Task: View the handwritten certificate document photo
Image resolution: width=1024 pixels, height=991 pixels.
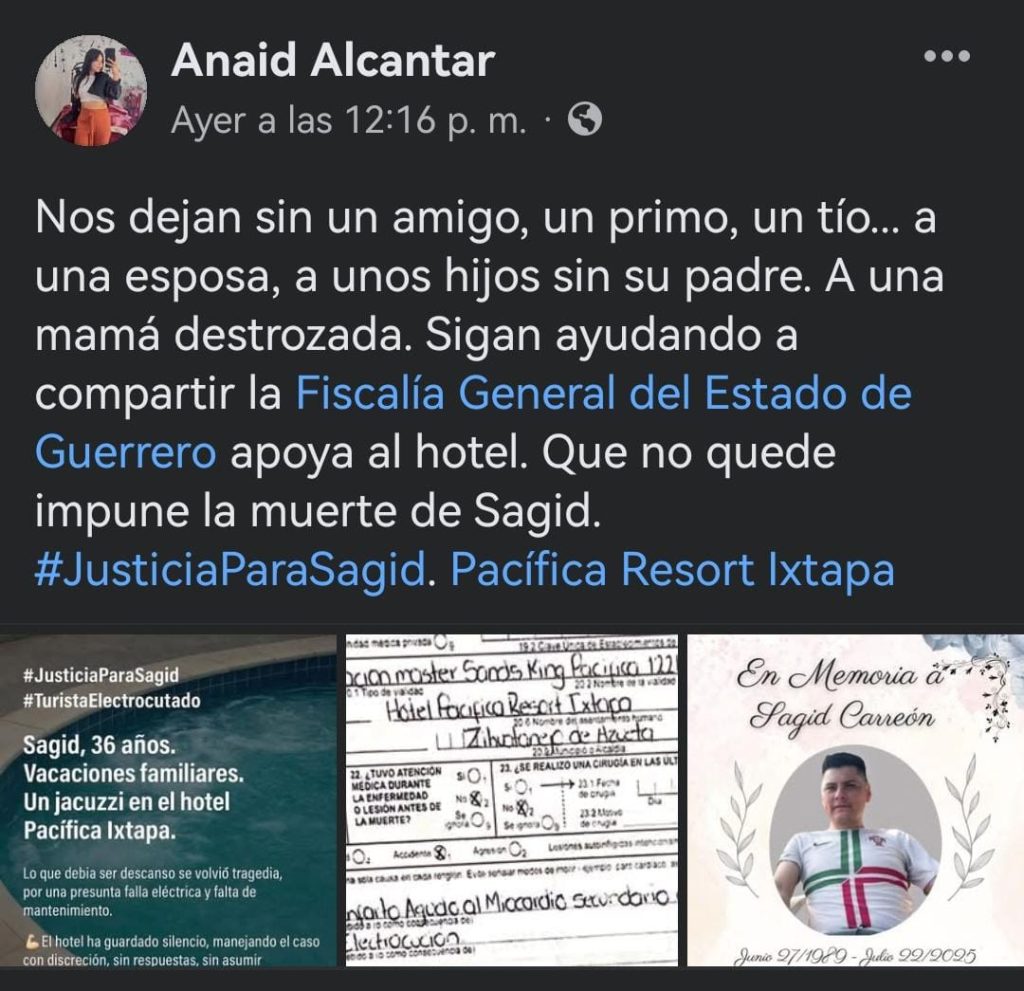Action: [x=511, y=800]
